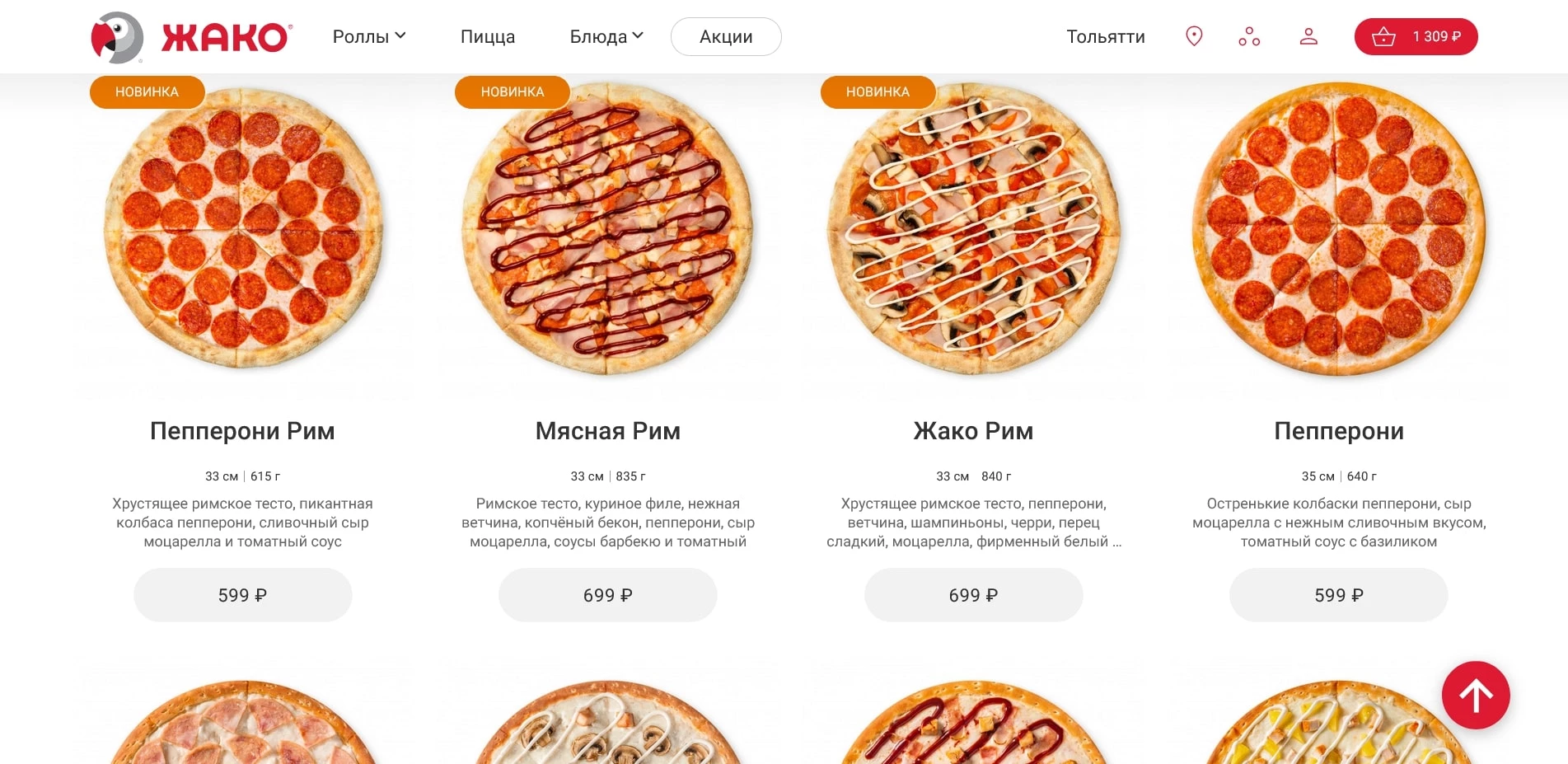Image resolution: width=1568 pixels, height=764 pixels.
Task: Open the Жако home logo
Action: point(190,37)
